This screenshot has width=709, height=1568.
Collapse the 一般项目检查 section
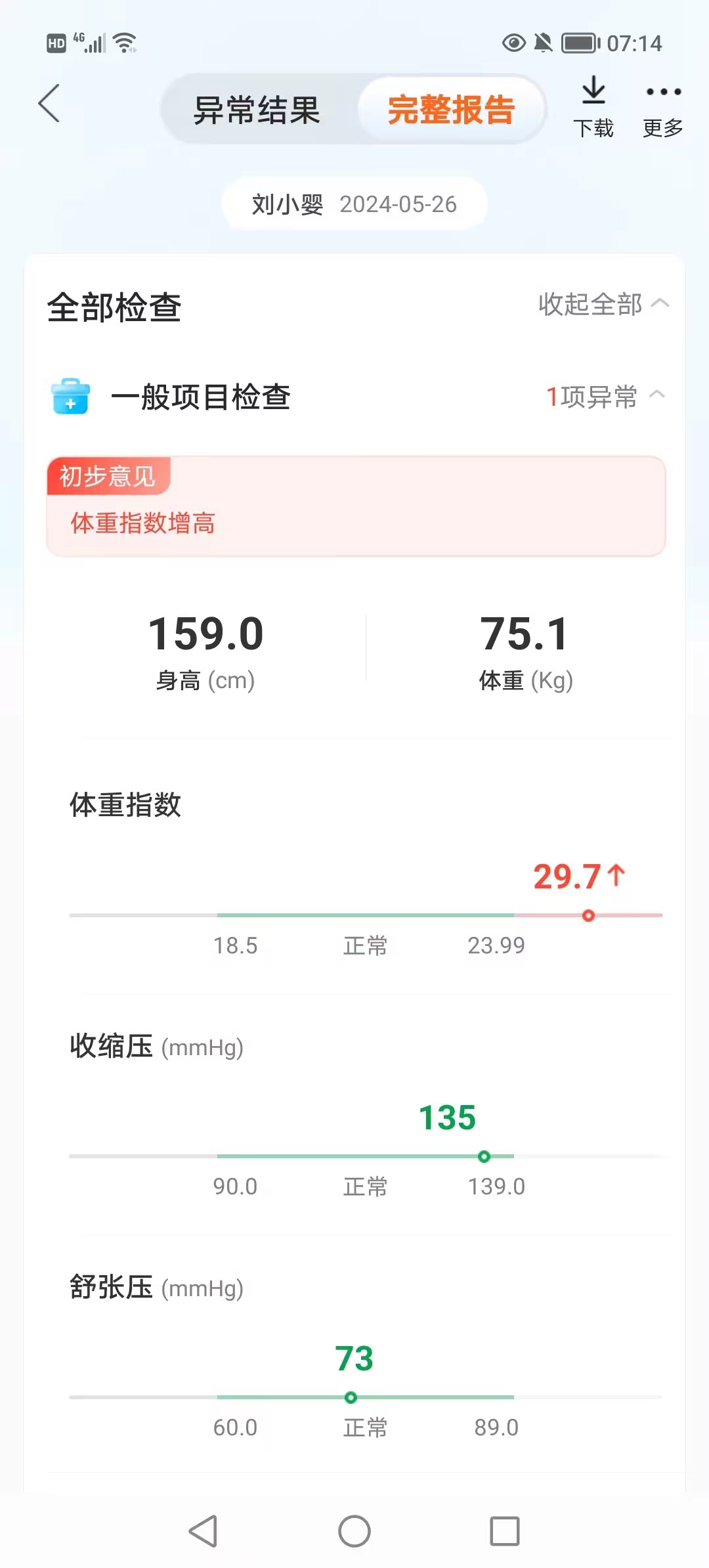[605, 397]
